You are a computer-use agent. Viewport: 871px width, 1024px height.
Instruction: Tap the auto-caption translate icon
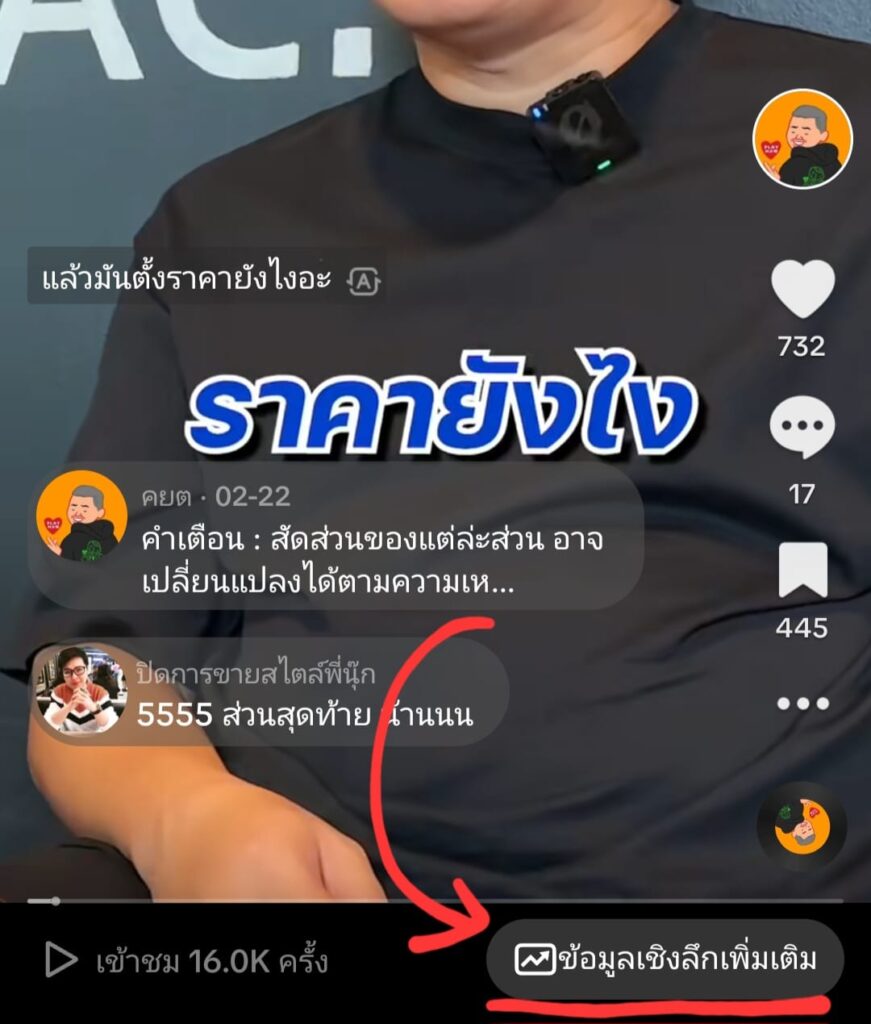363,281
